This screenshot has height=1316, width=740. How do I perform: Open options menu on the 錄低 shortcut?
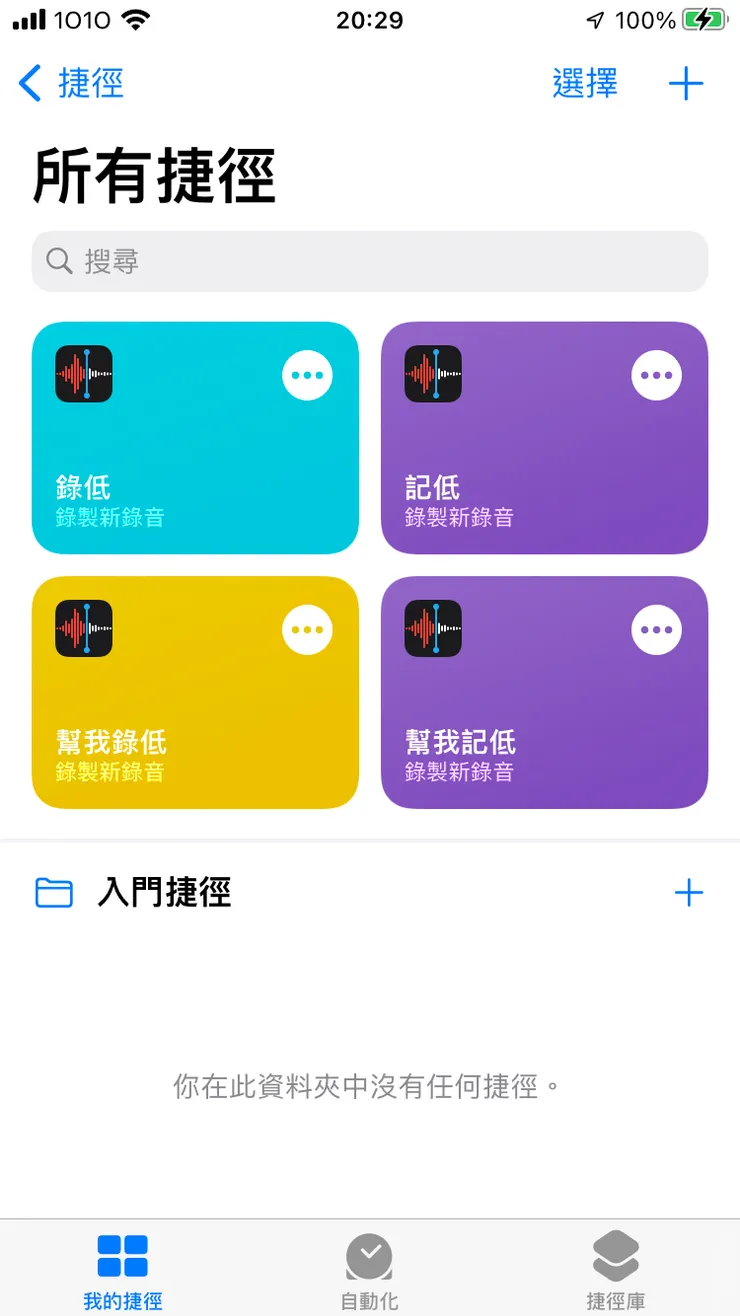pyautogui.click(x=308, y=374)
